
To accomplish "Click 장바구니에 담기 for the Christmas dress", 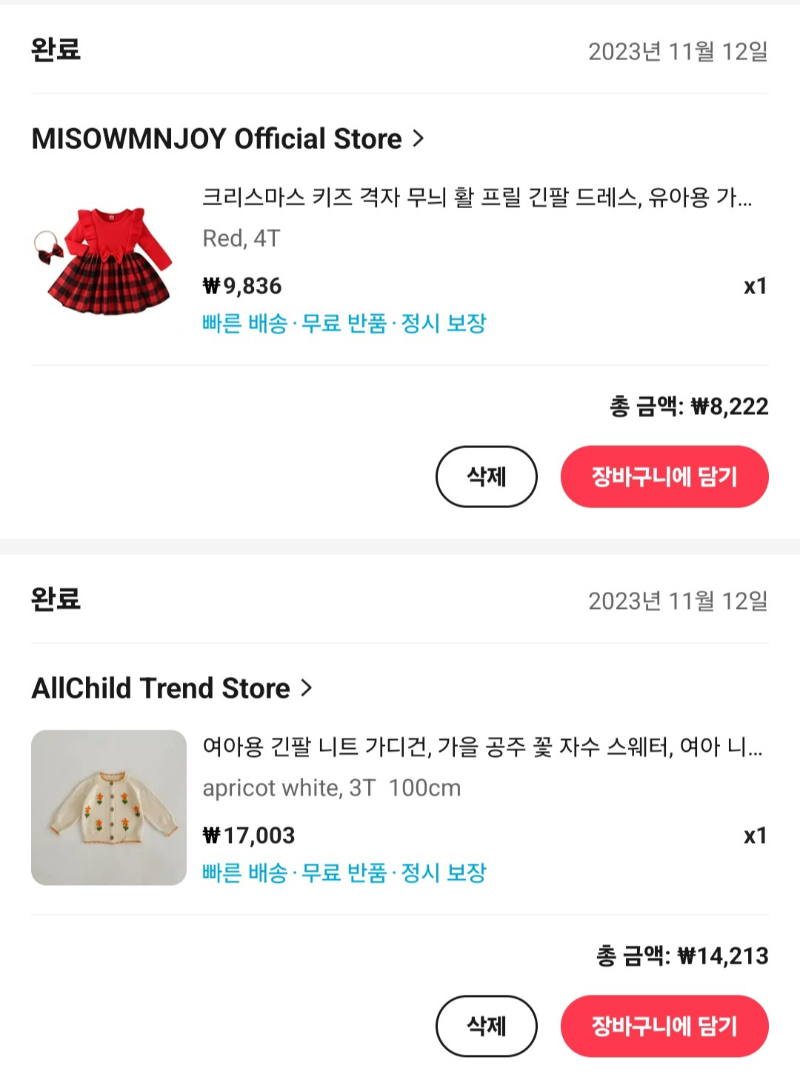I will point(664,477).
